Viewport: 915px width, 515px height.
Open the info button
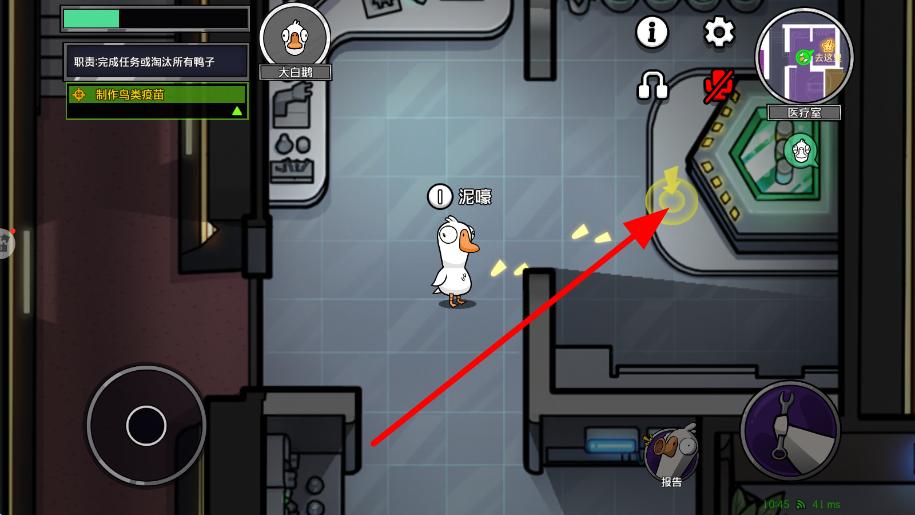coord(652,32)
